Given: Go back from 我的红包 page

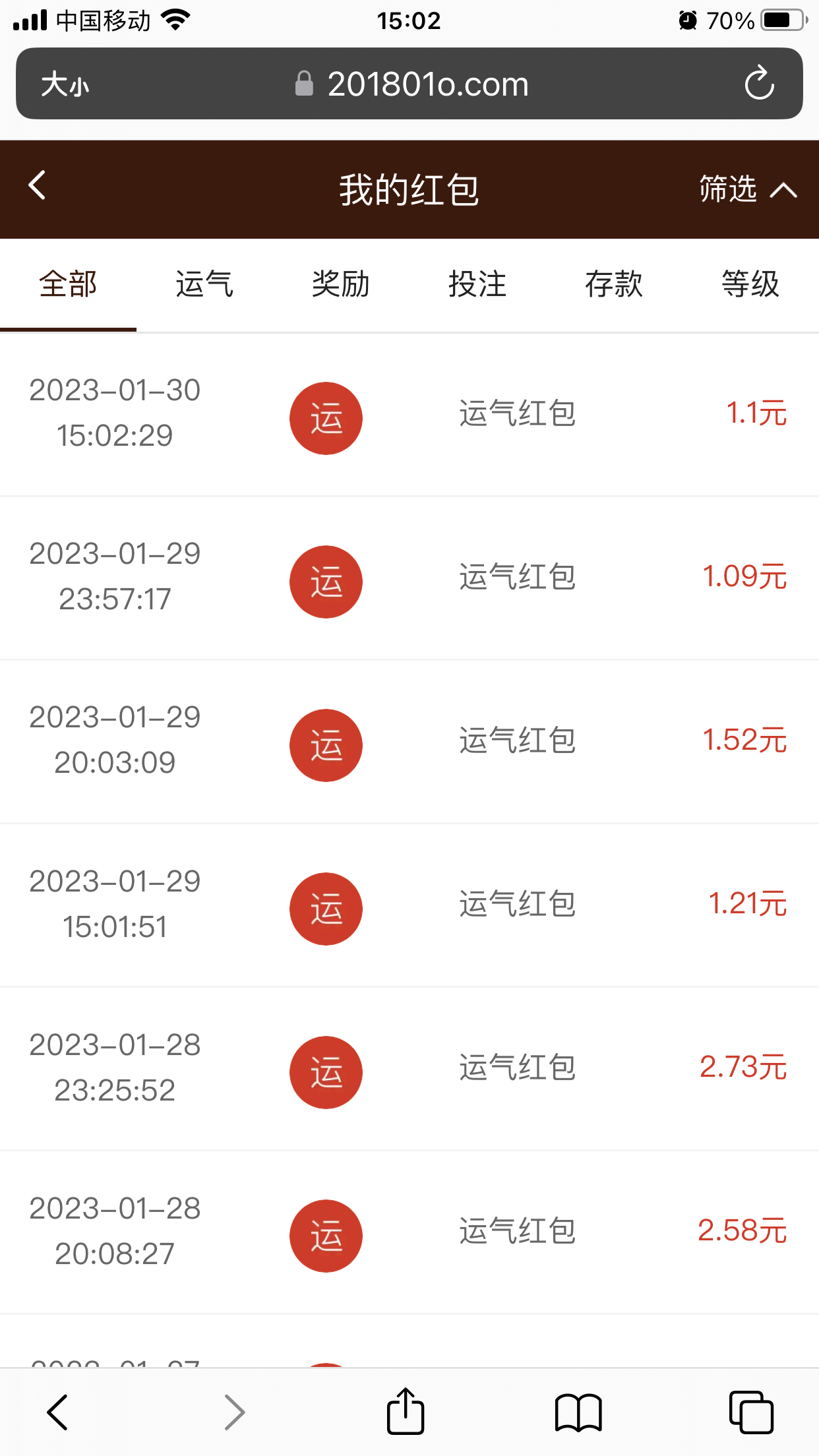Looking at the screenshot, I should click(38, 185).
